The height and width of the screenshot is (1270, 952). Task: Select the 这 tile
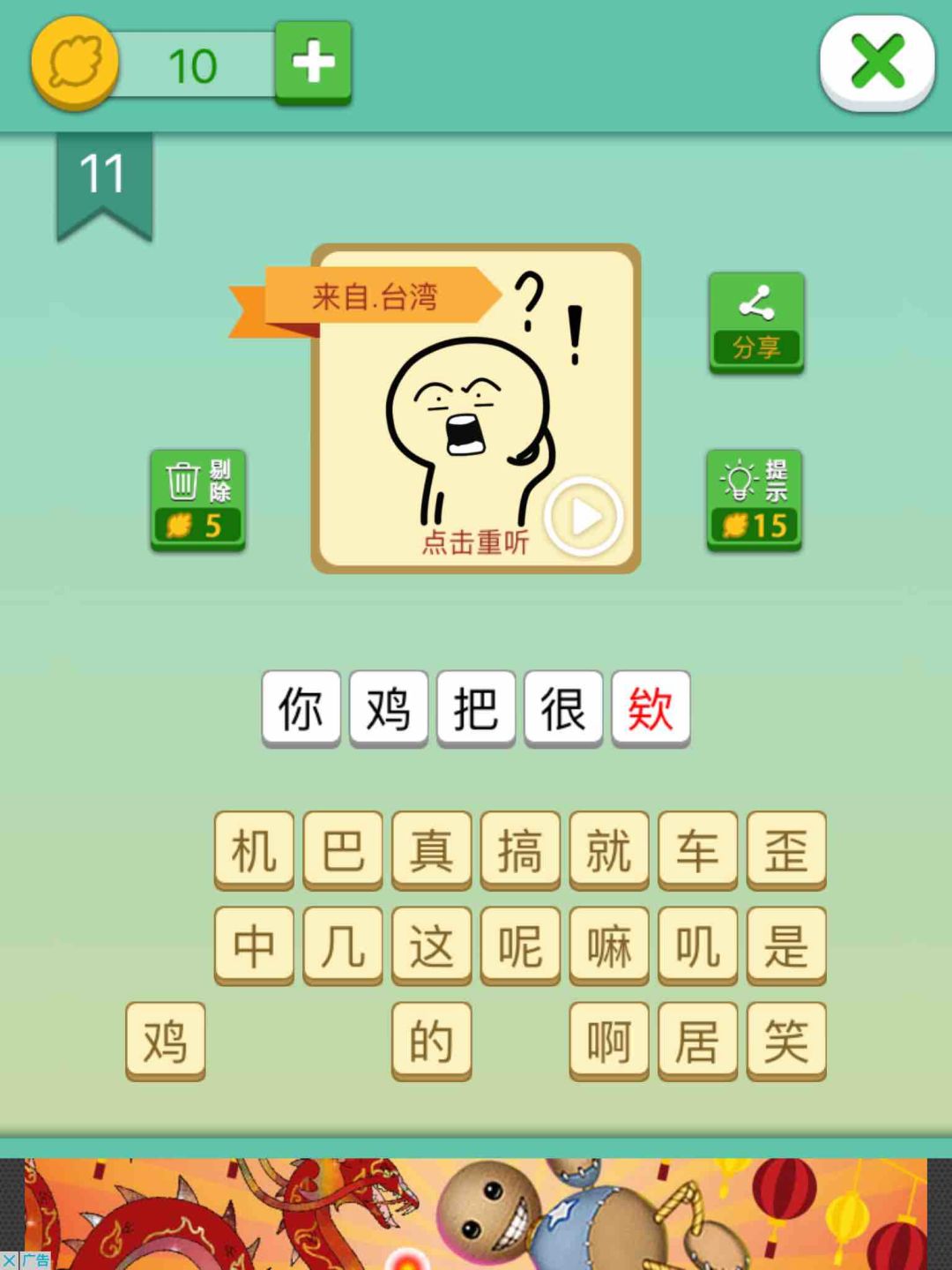point(432,946)
